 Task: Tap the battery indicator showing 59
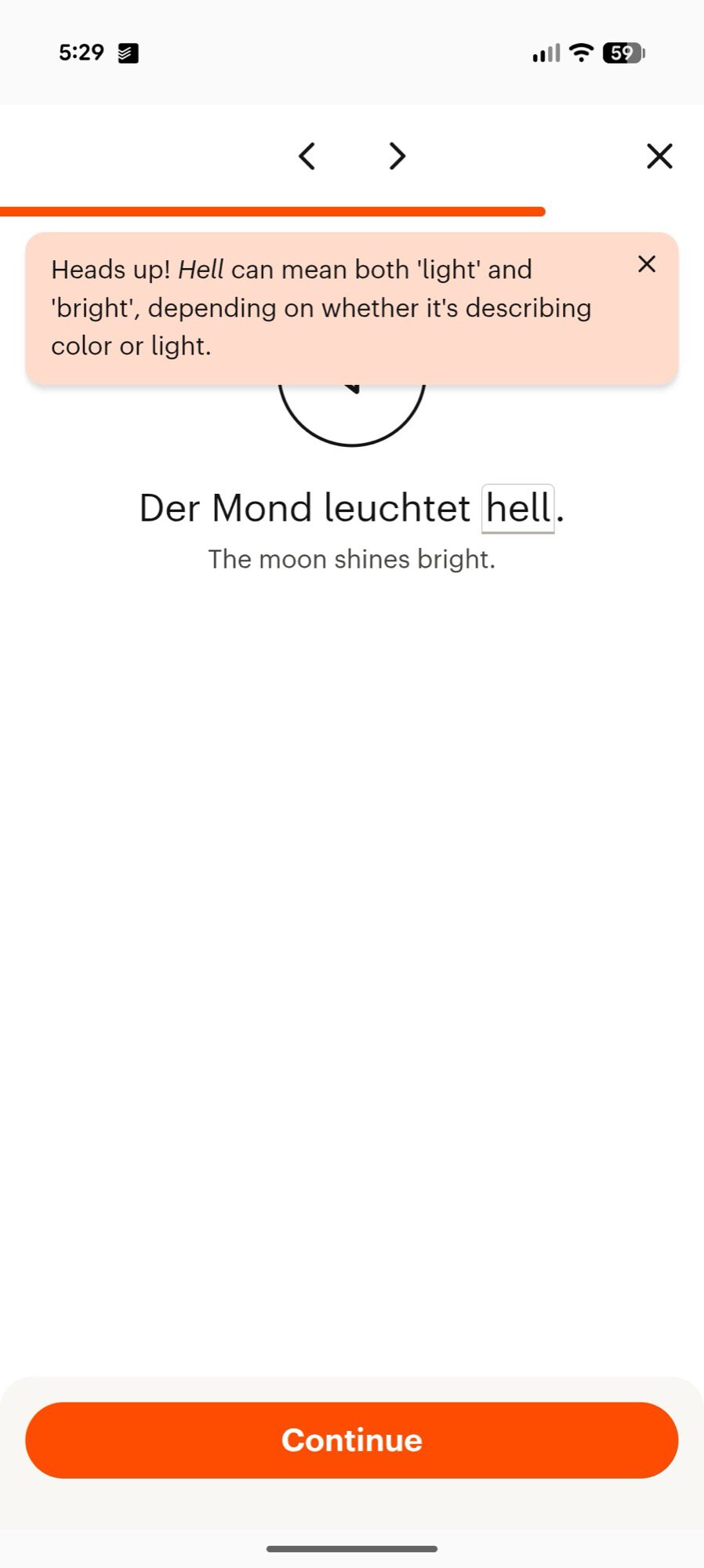[x=622, y=52]
